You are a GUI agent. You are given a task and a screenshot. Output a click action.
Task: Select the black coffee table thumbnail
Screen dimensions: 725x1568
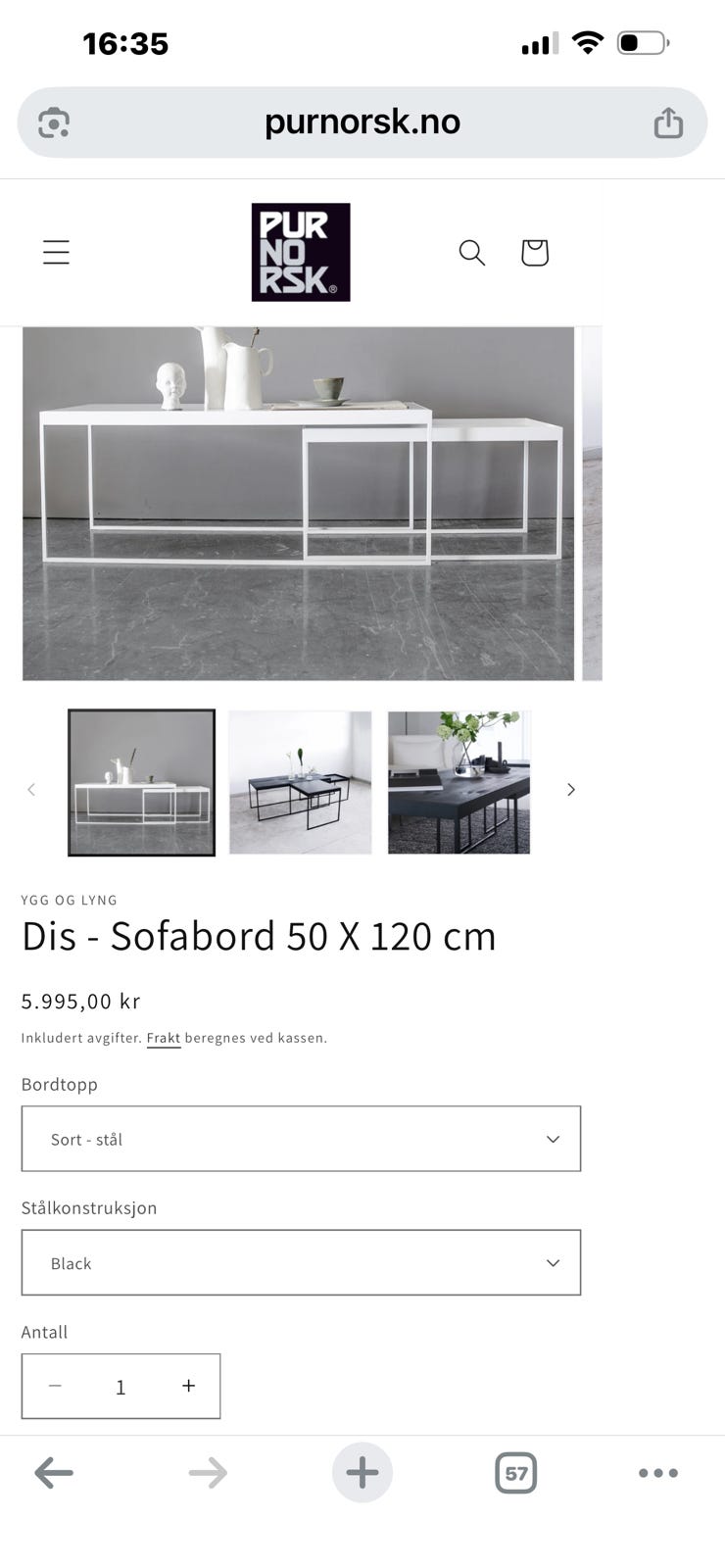459,783
